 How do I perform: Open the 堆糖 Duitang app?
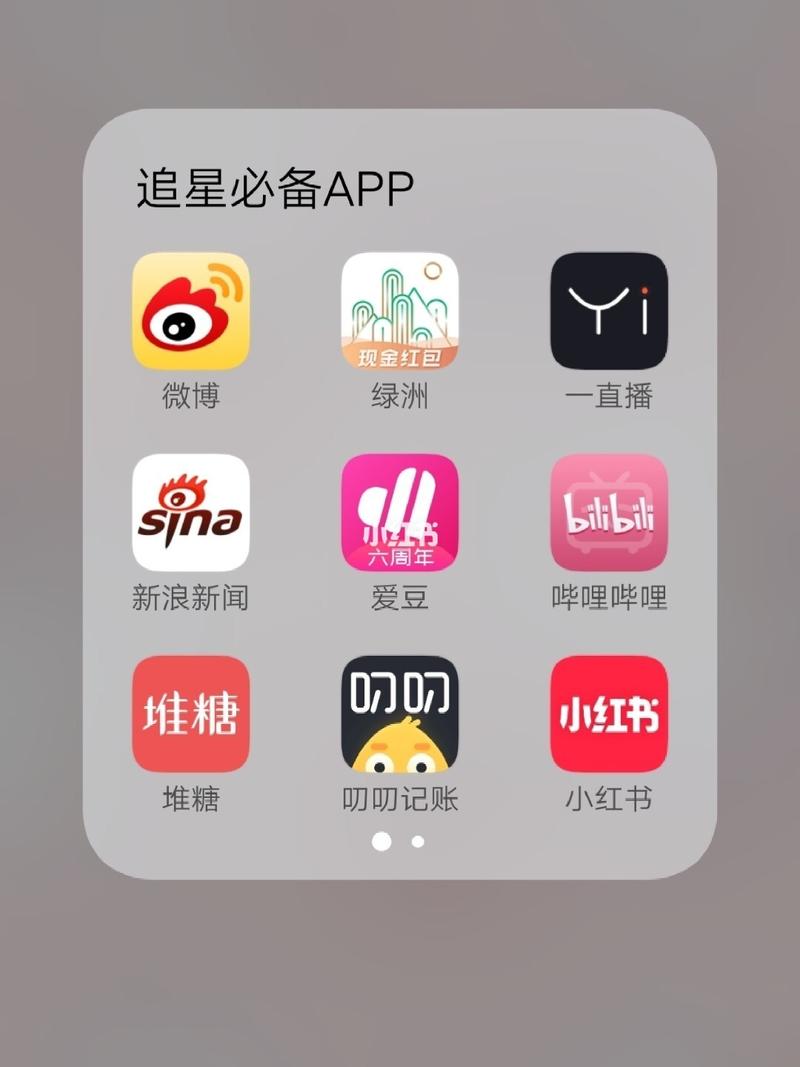[x=191, y=715]
